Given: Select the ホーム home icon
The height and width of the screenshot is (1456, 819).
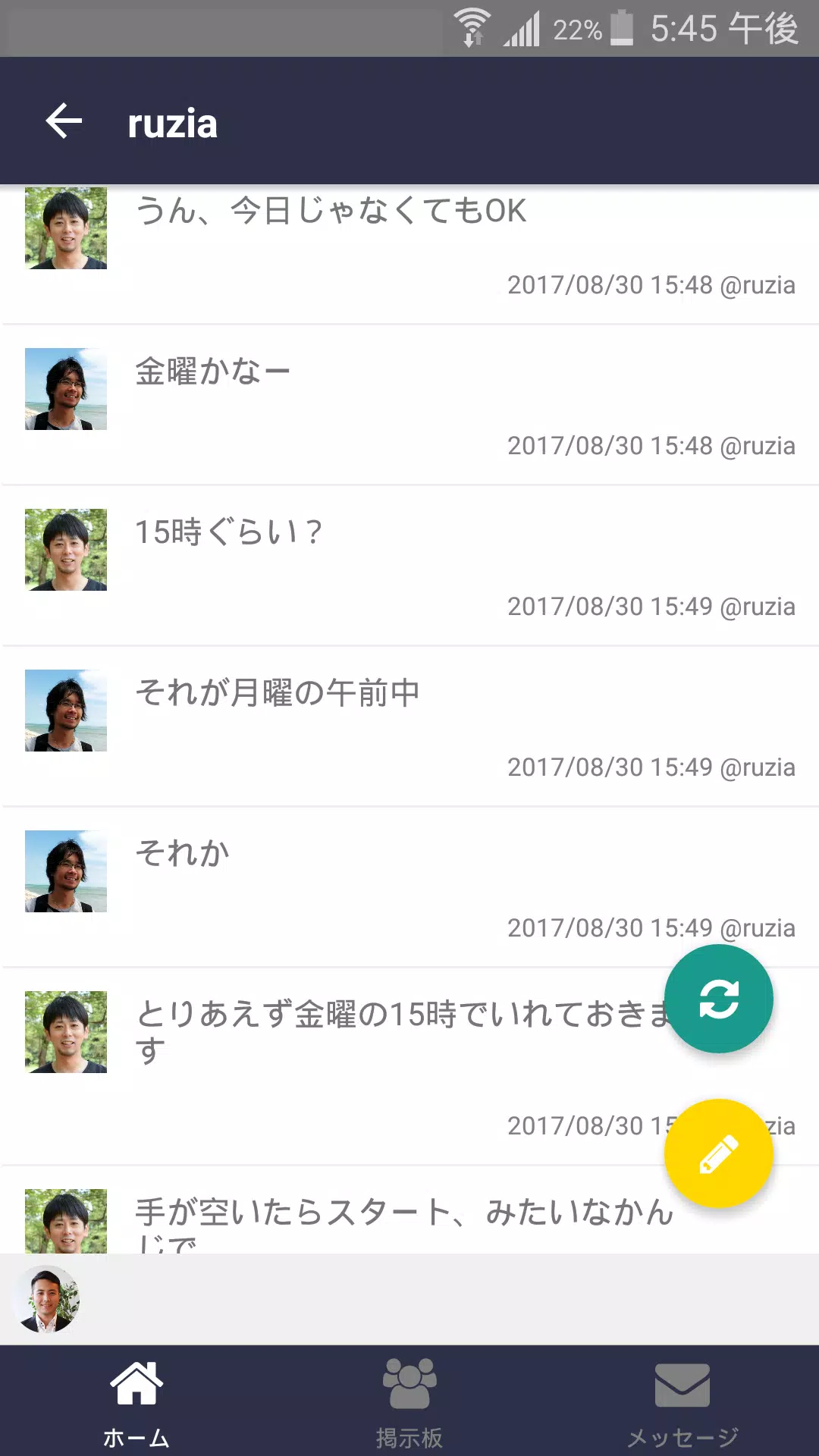Looking at the screenshot, I should click(x=136, y=1399).
